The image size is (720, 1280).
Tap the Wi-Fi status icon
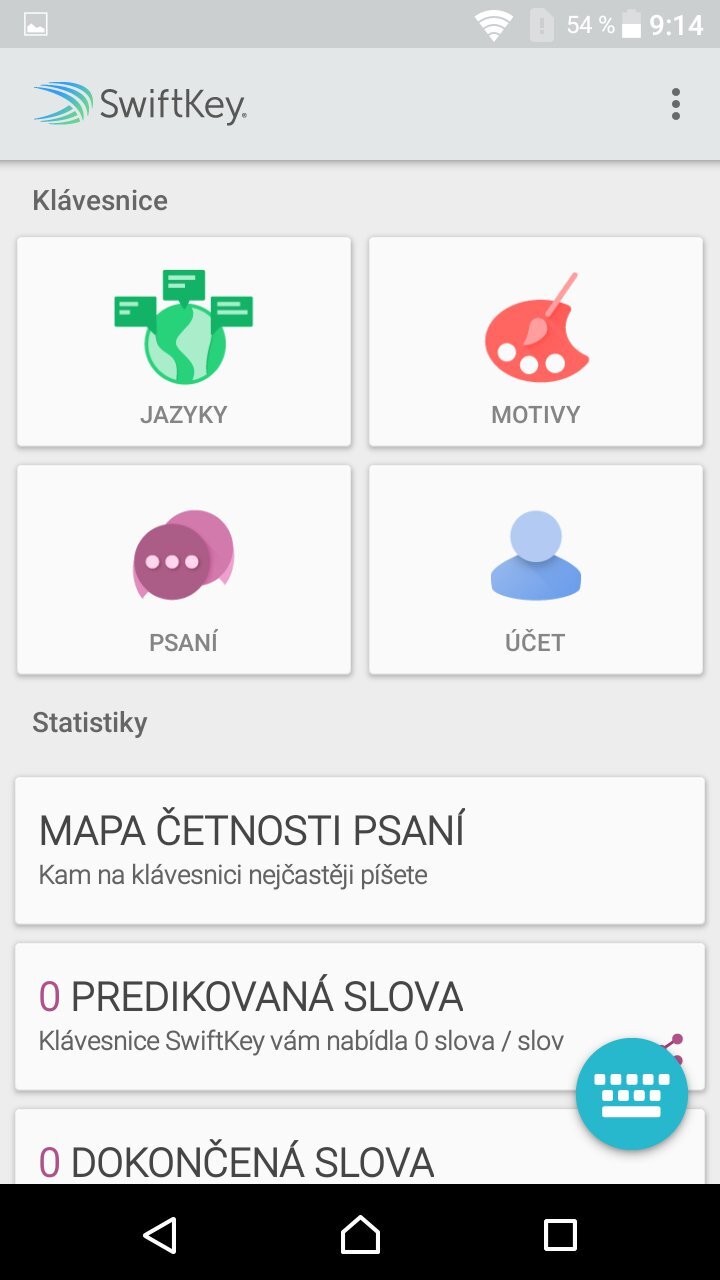pos(492,23)
